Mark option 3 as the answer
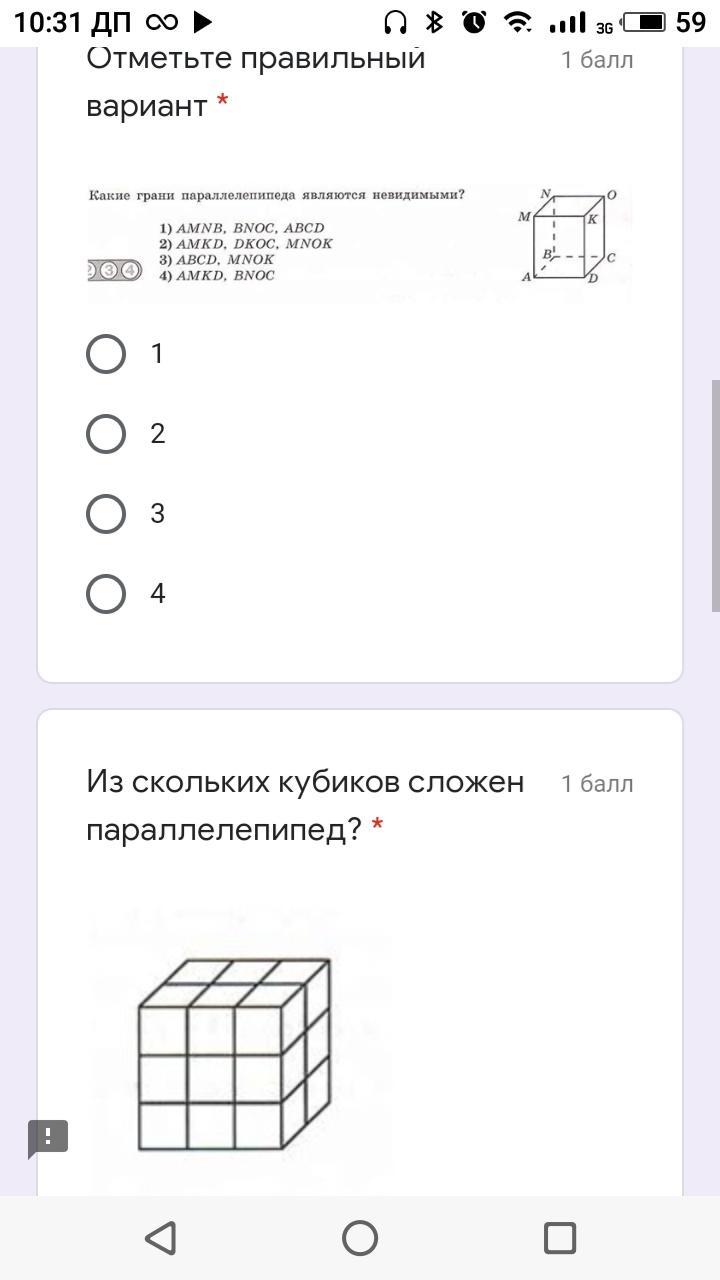720x1280 pixels. 106,514
